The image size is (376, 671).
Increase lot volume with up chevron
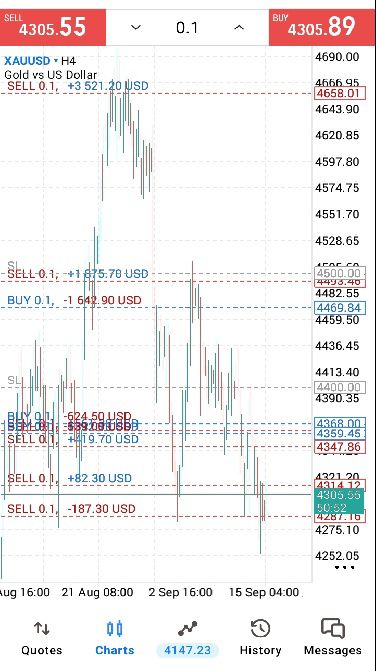click(x=239, y=28)
